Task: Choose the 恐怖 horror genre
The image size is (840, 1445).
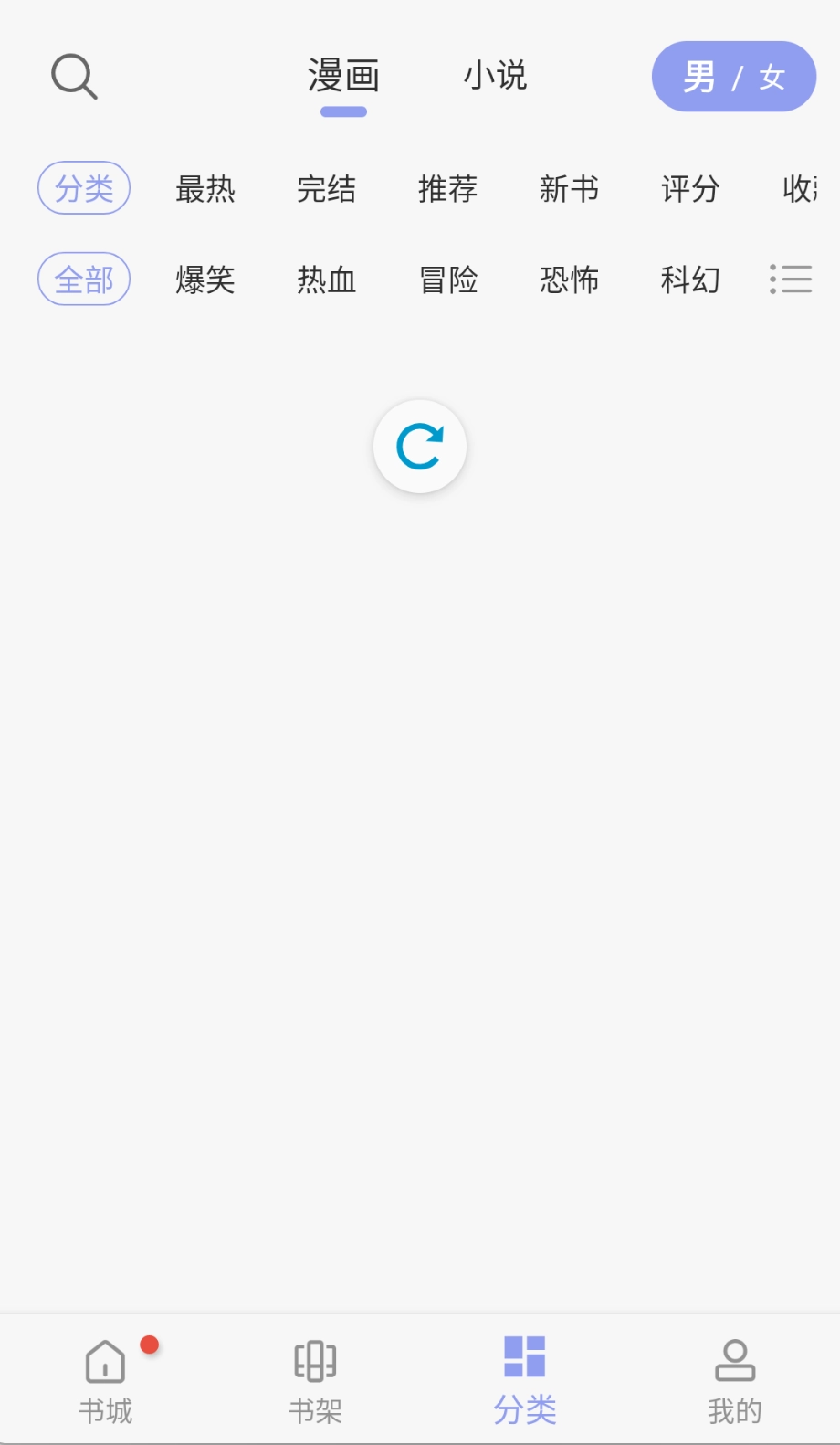Action: (570, 280)
